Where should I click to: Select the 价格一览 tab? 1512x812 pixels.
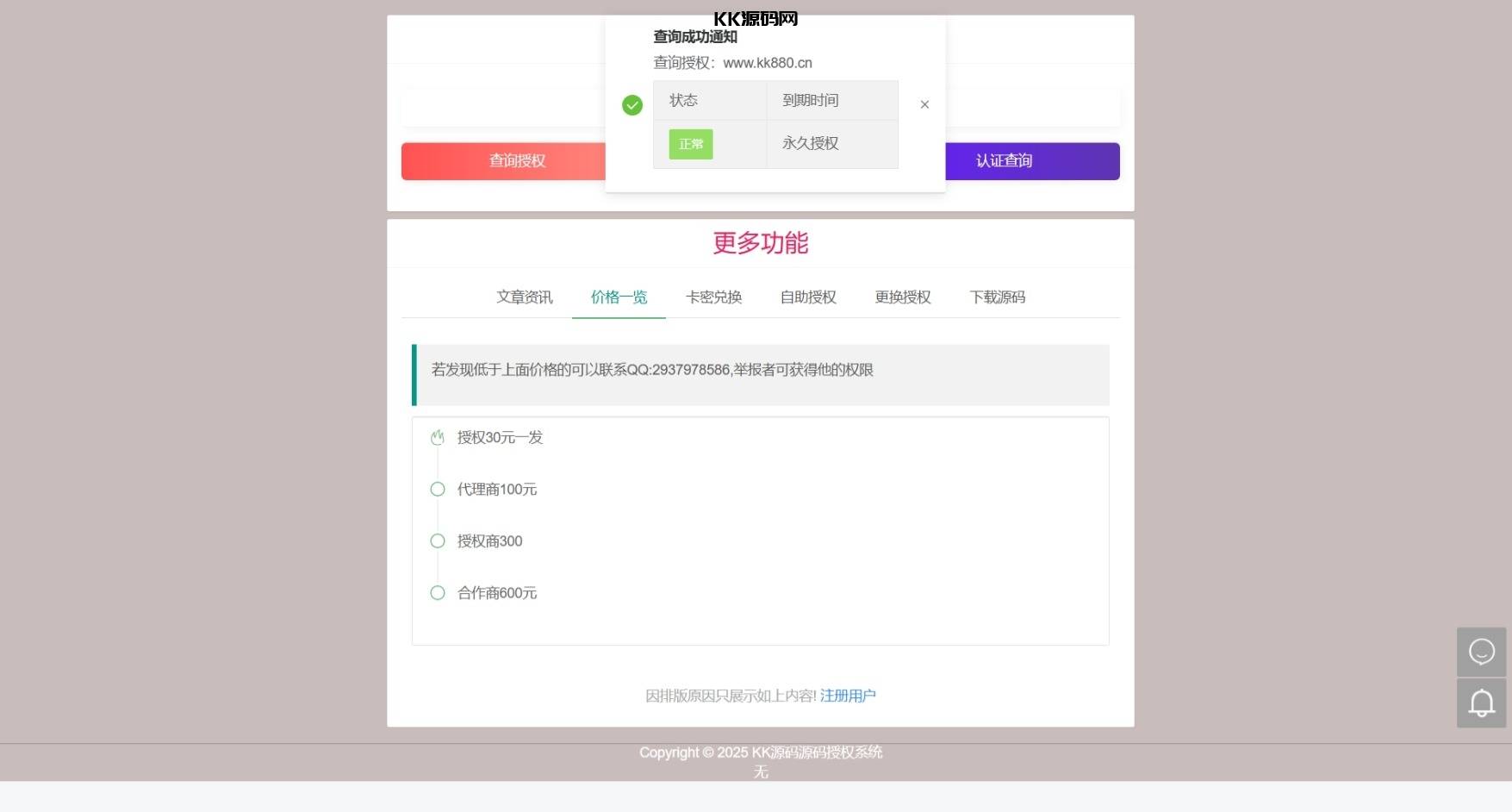(x=619, y=297)
